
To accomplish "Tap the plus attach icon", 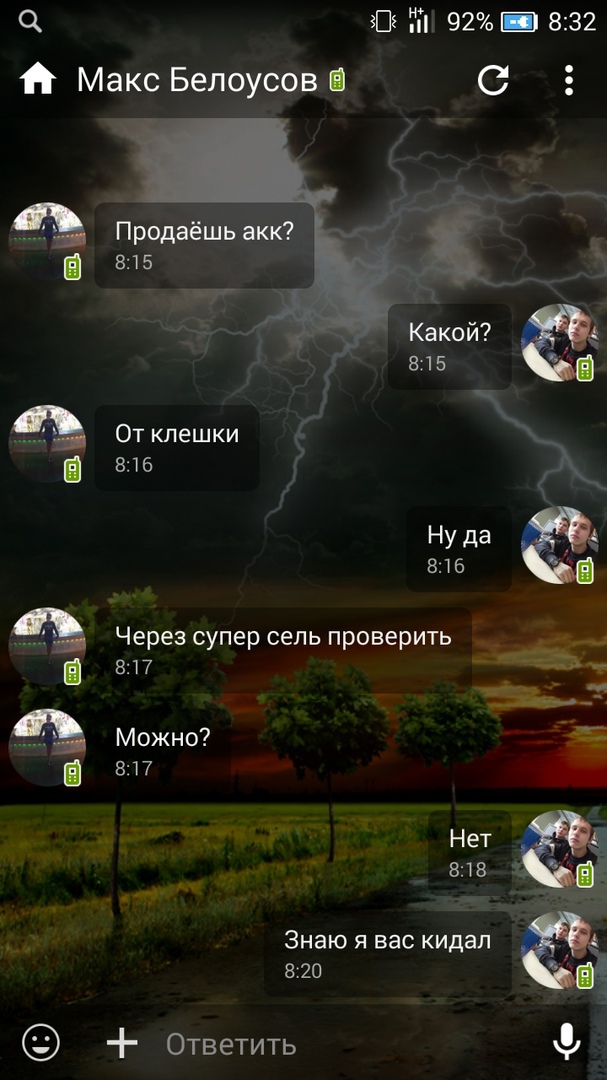I will pyautogui.click(x=122, y=1043).
